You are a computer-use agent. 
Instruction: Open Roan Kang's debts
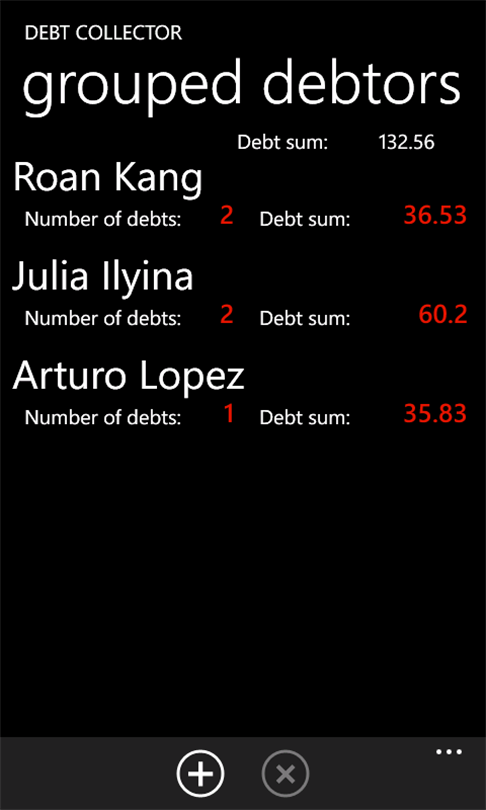(240, 195)
